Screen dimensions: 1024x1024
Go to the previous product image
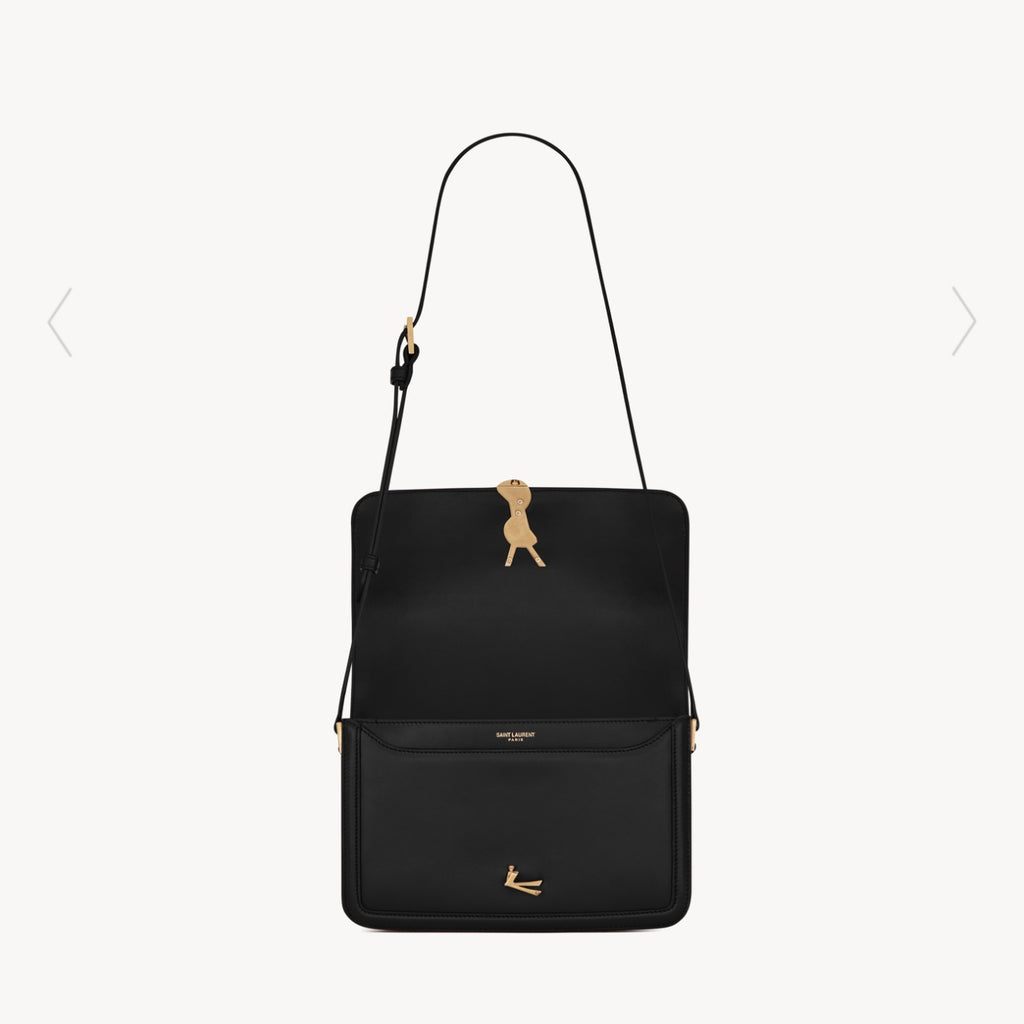(60, 322)
